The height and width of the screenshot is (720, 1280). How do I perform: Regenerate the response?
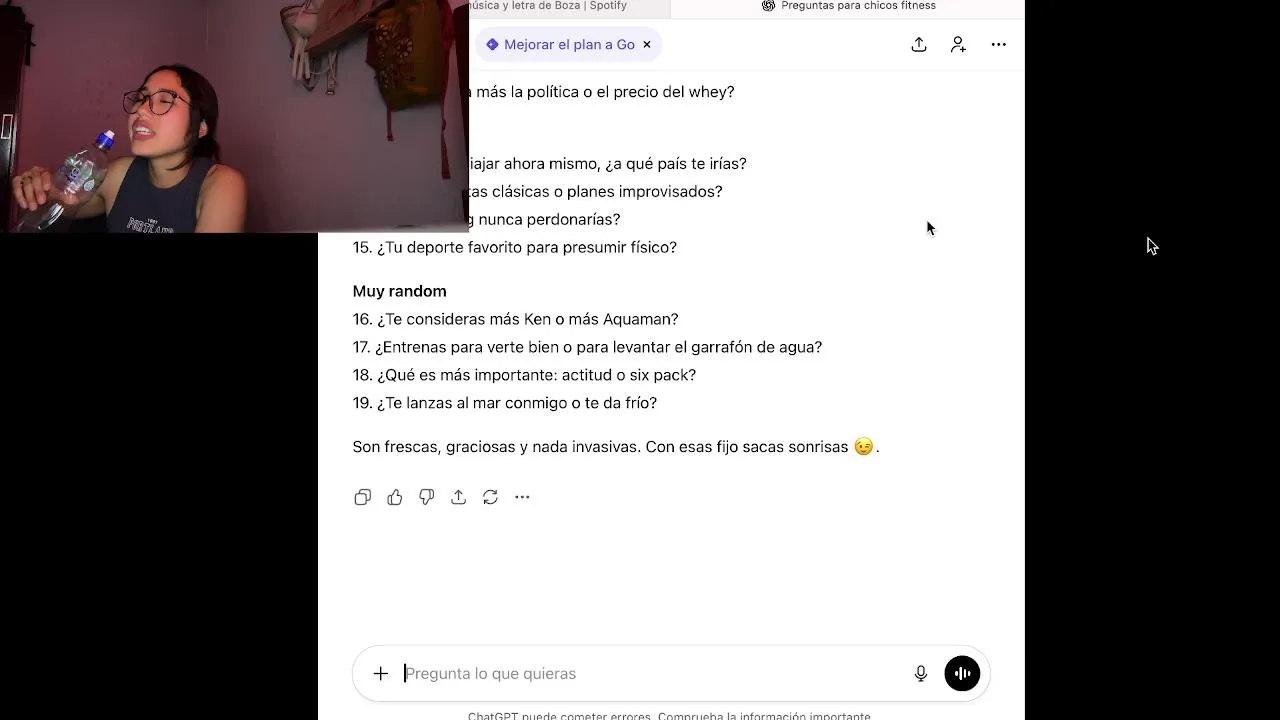point(490,497)
